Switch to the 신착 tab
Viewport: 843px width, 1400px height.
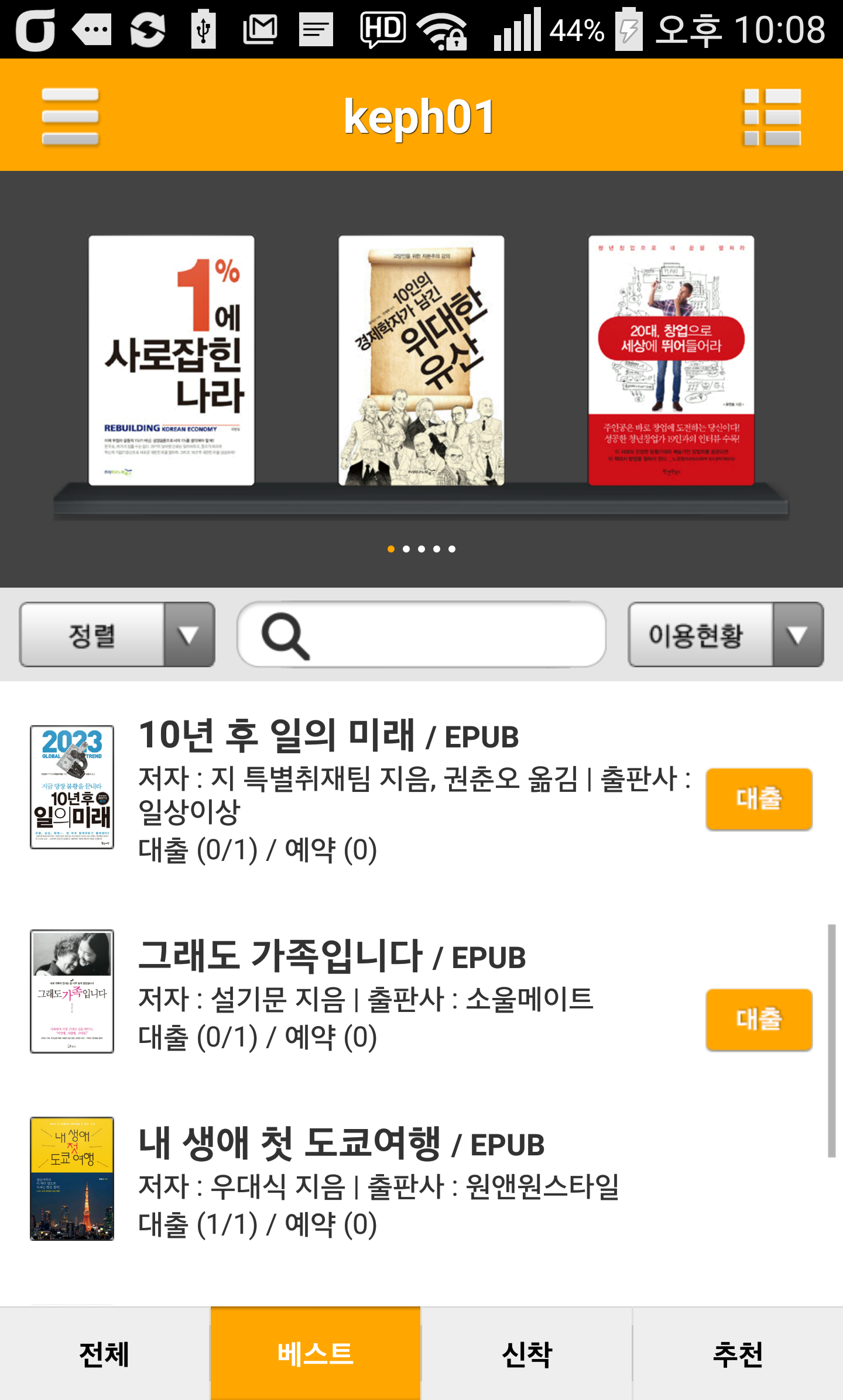tap(526, 1353)
